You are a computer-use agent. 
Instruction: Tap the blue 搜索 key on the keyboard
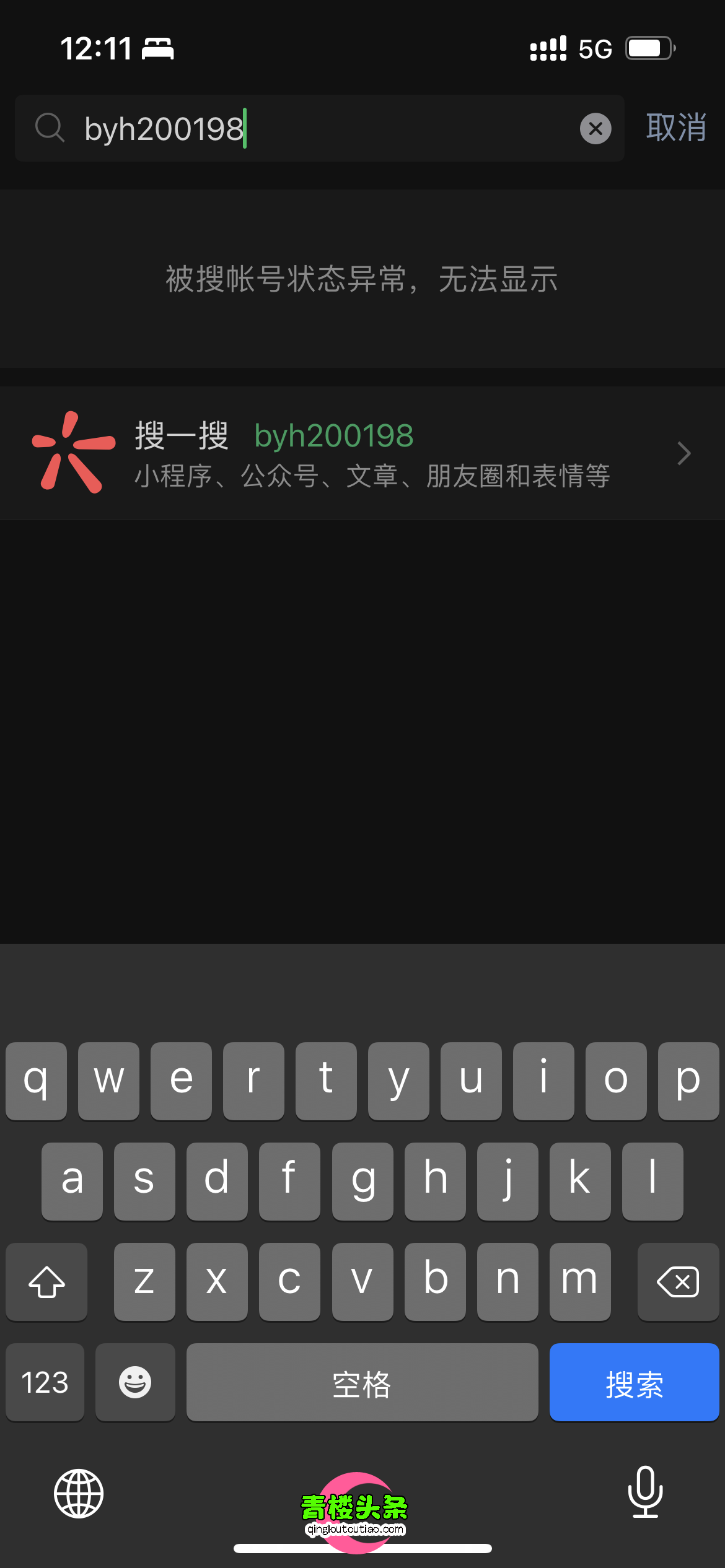[633, 1382]
